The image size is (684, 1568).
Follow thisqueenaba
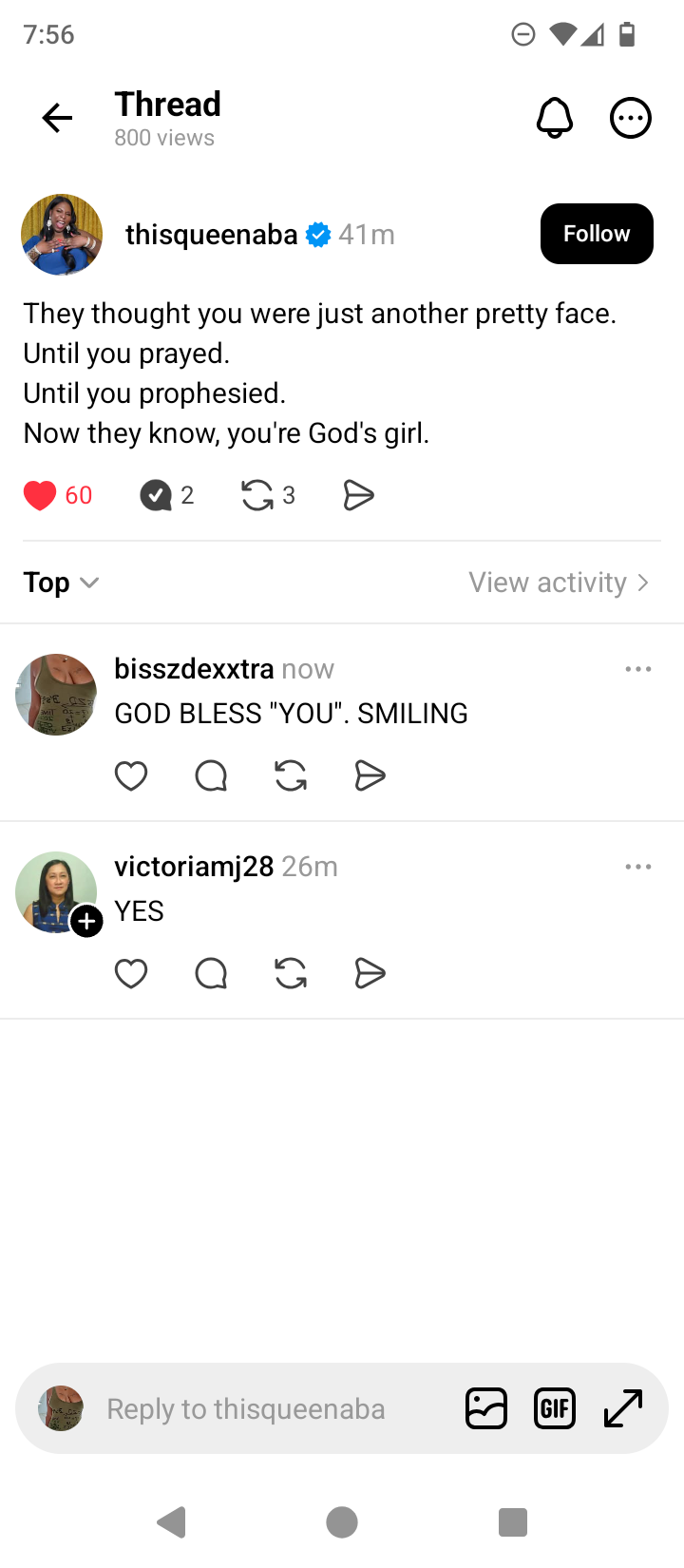597,234
